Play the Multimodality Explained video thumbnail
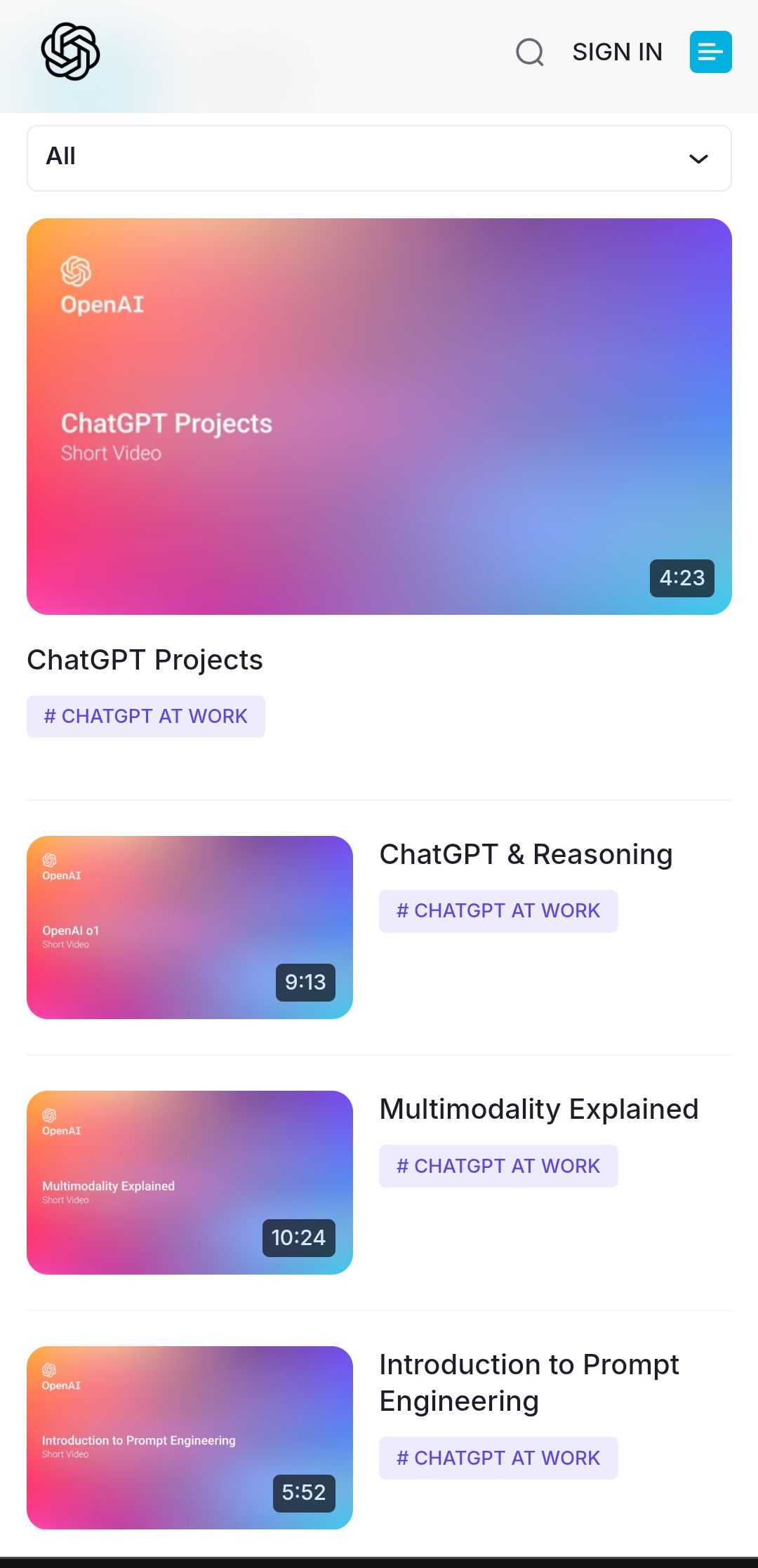The width and height of the screenshot is (758, 1568). point(189,1182)
